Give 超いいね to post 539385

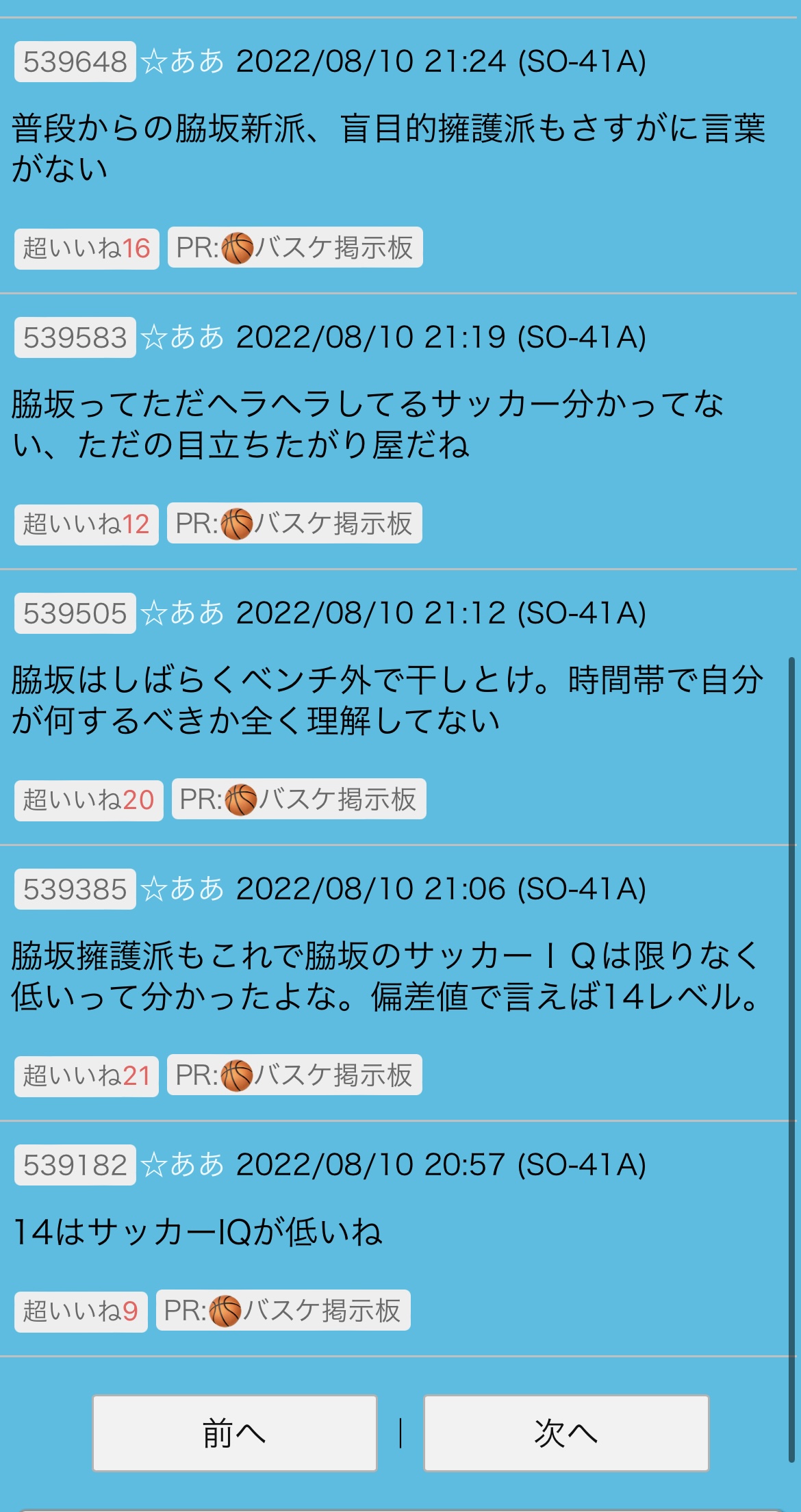(86, 1076)
